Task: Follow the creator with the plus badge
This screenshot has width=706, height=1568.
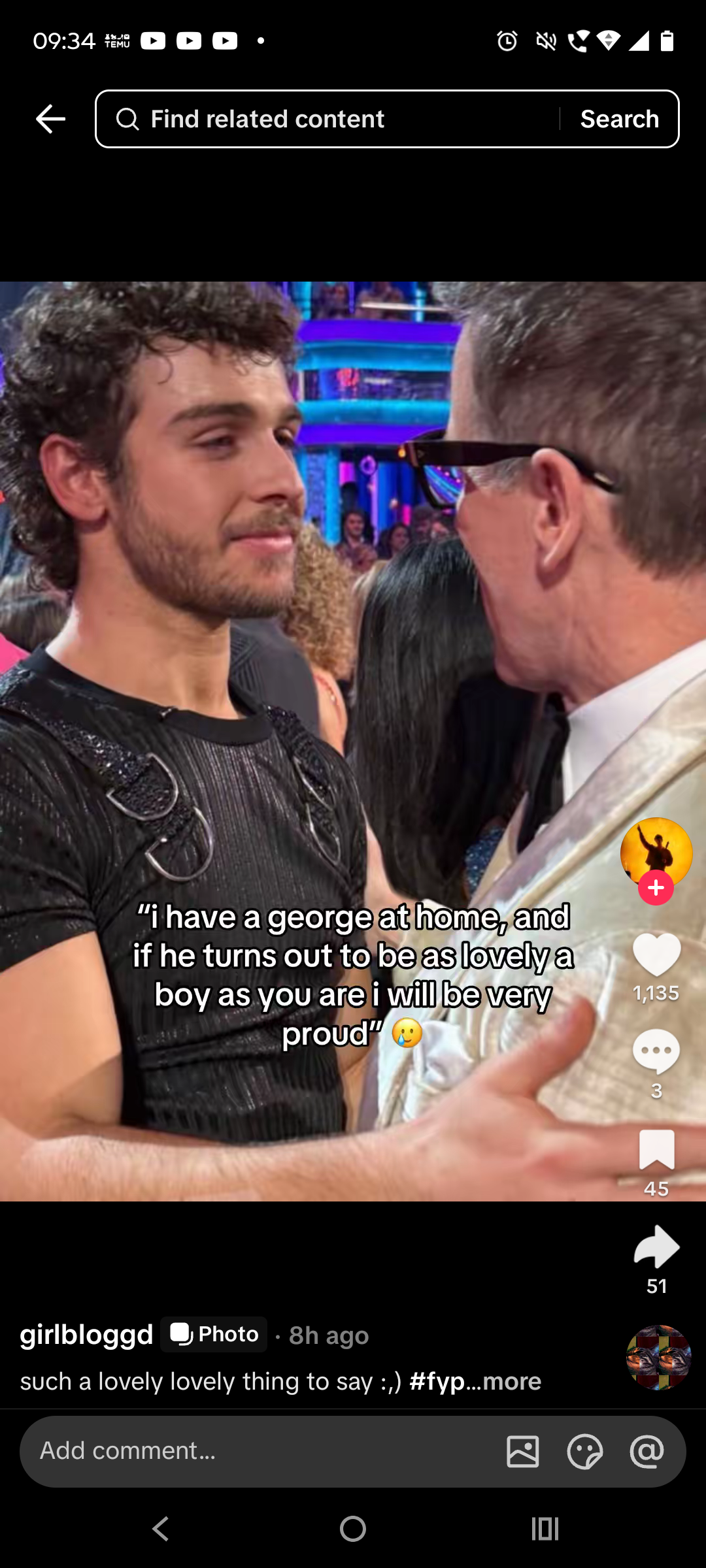Action: (656, 888)
